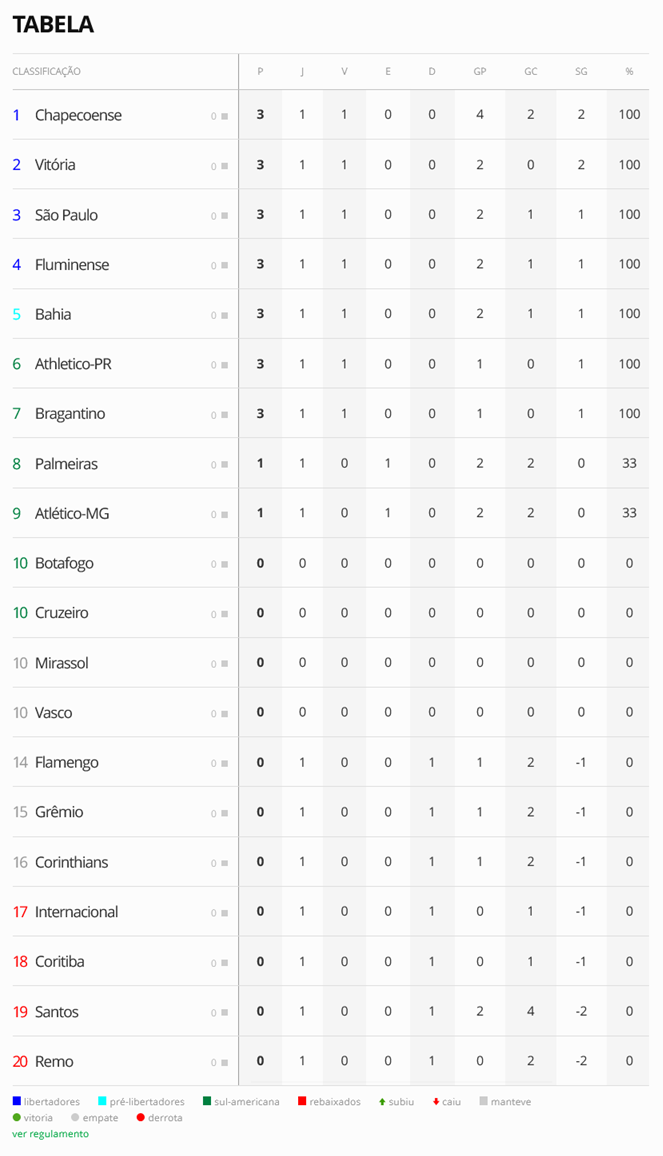Open the "ver regulamento" link
Screen dimensions: 663x1156
pos(50,1134)
